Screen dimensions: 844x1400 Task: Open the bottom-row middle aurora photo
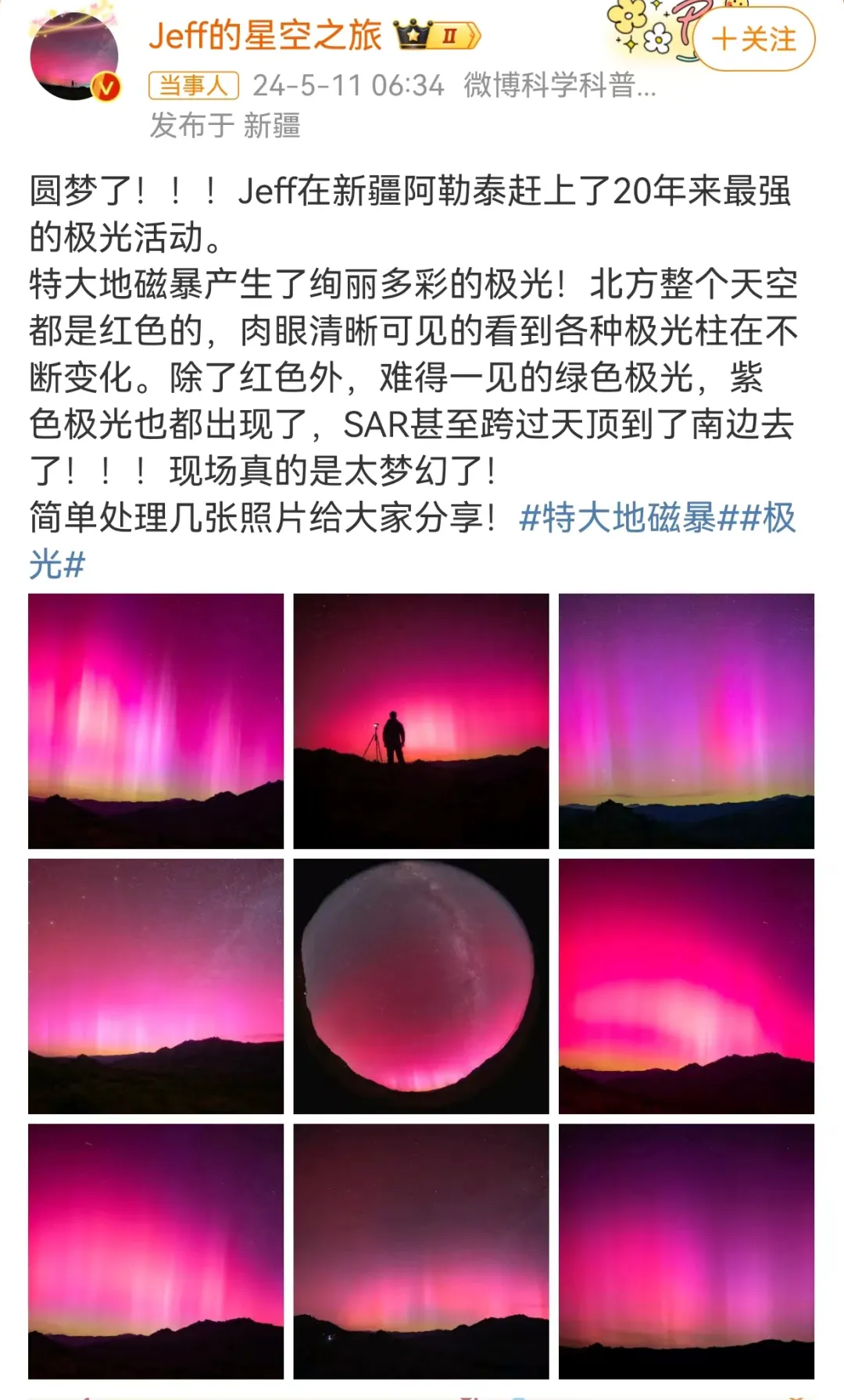pyautogui.click(x=421, y=1251)
